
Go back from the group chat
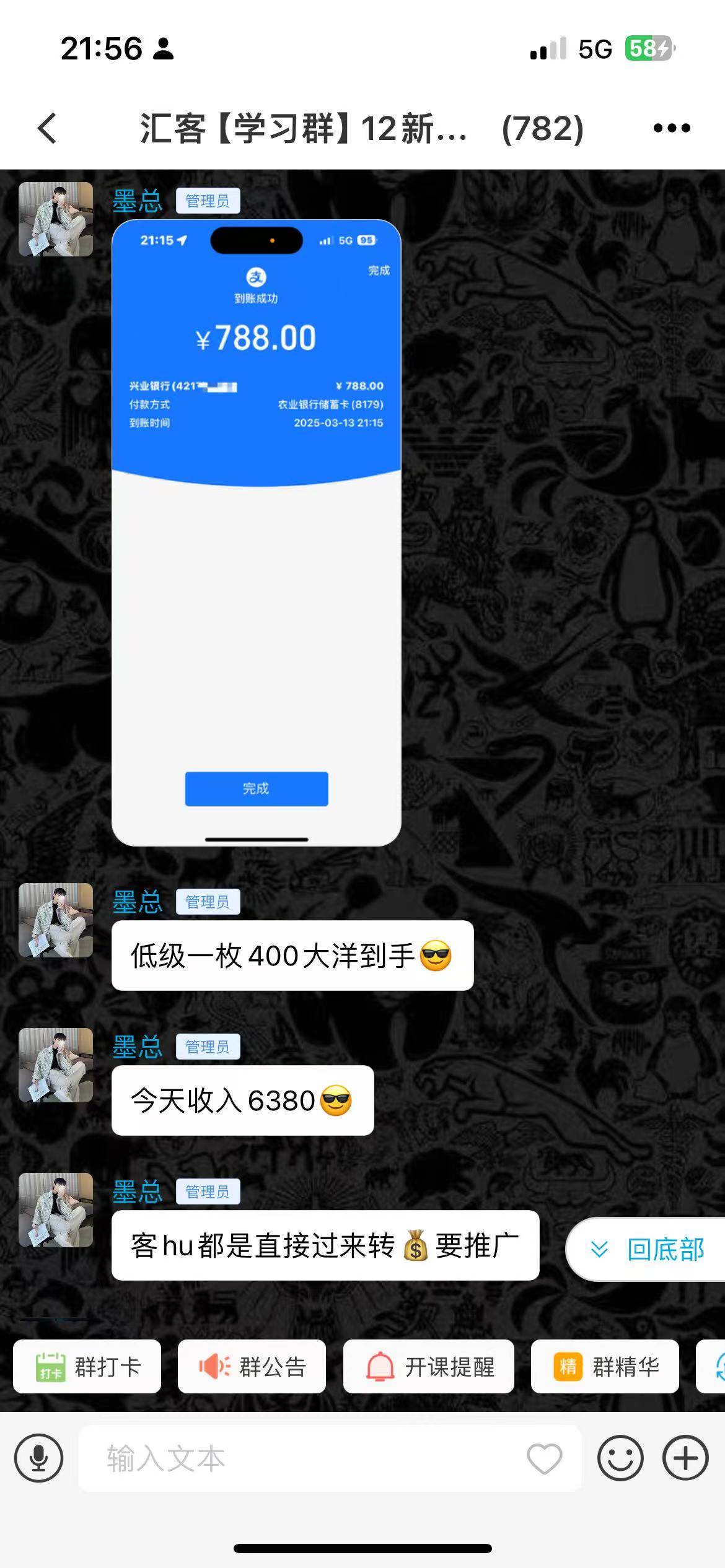[x=47, y=128]
